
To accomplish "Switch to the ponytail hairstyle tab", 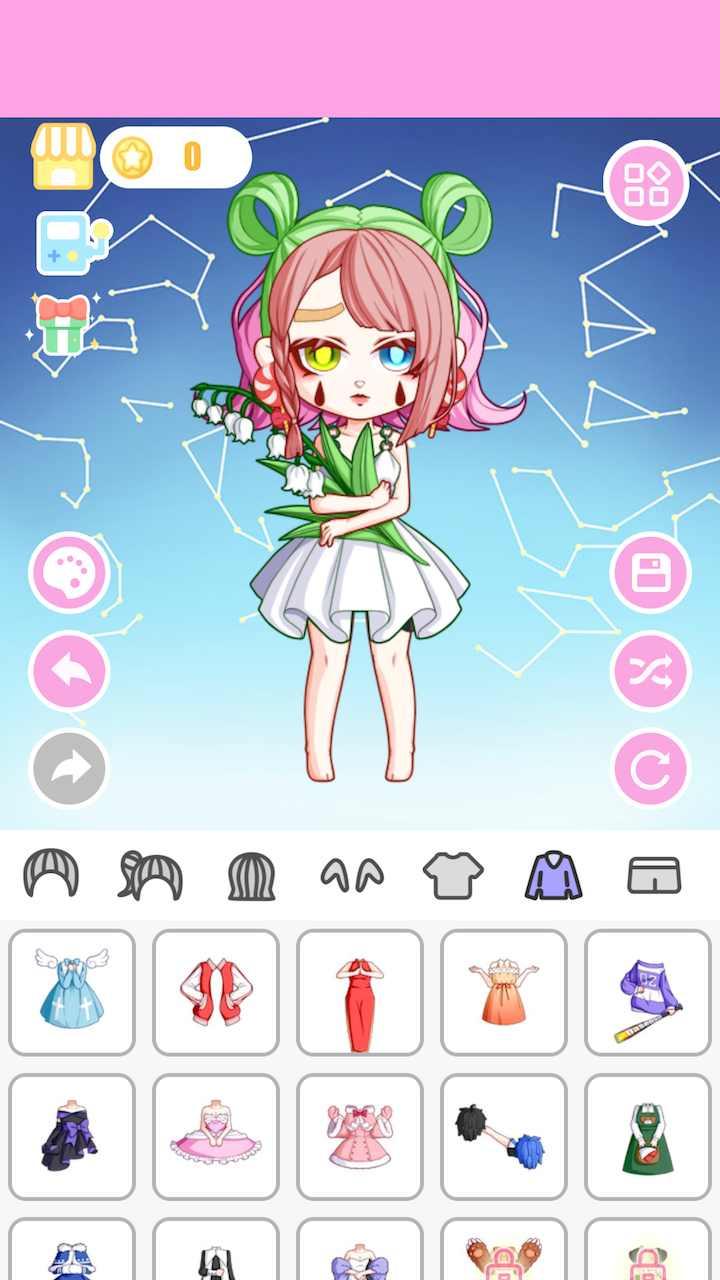I will 151,875.
